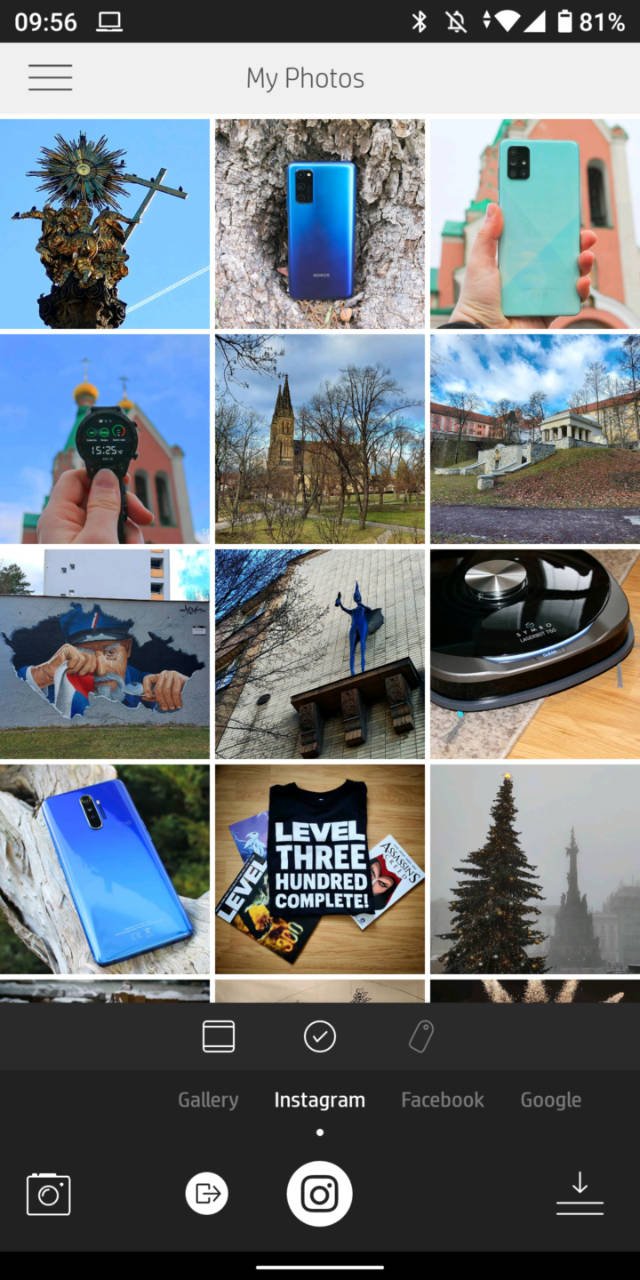This screenshot has height=1280, width=640.
Task: Tap the checkmark select-photos icon
Action: (x=320, y=1037)
